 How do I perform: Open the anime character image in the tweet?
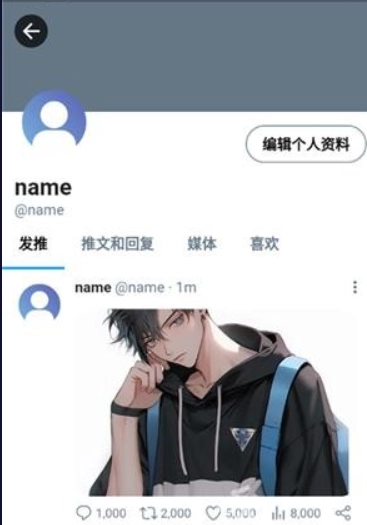pyautogui.click(x=215, y=402)
